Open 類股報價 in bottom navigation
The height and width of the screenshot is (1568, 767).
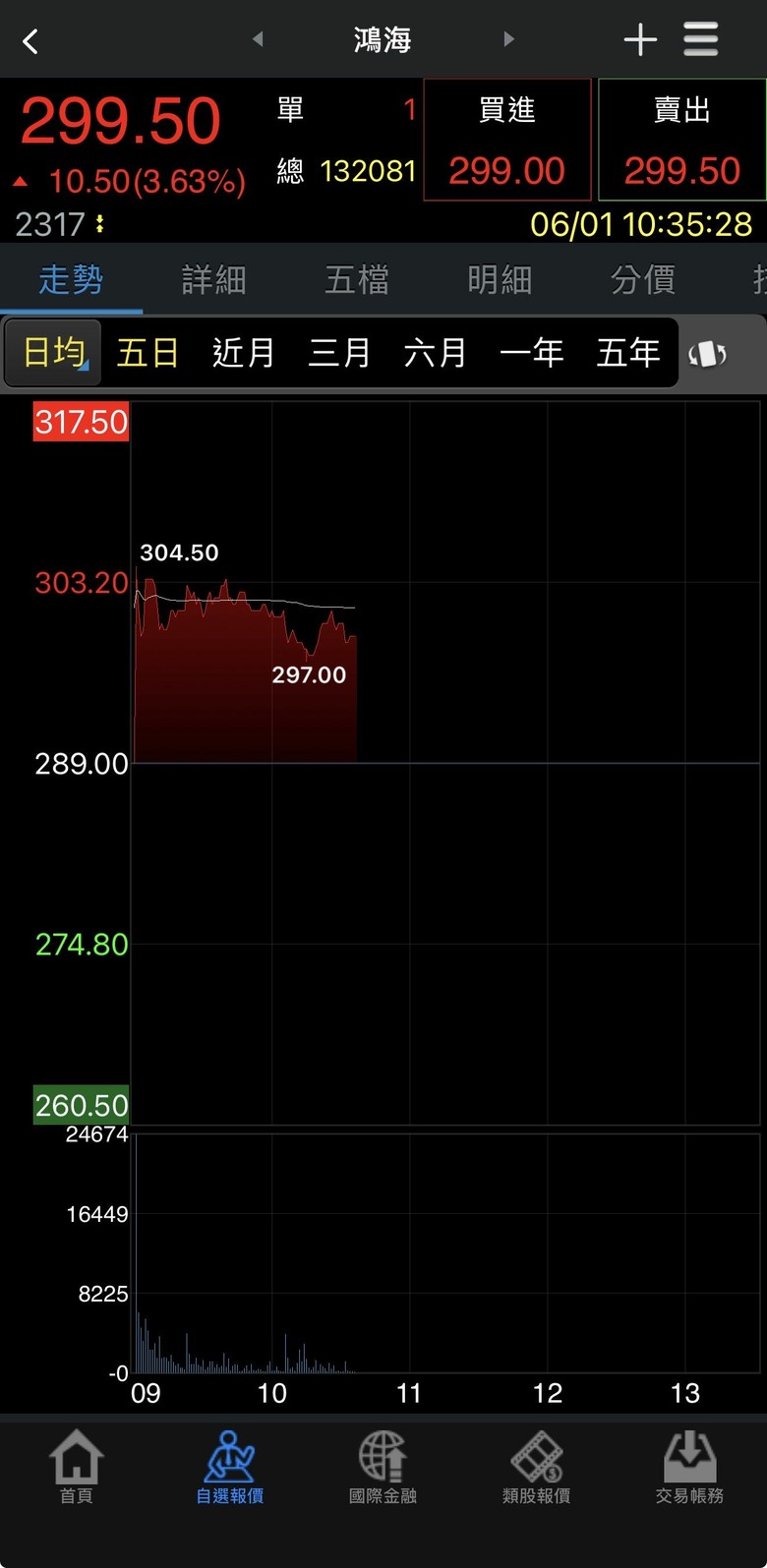(536, 1469)
